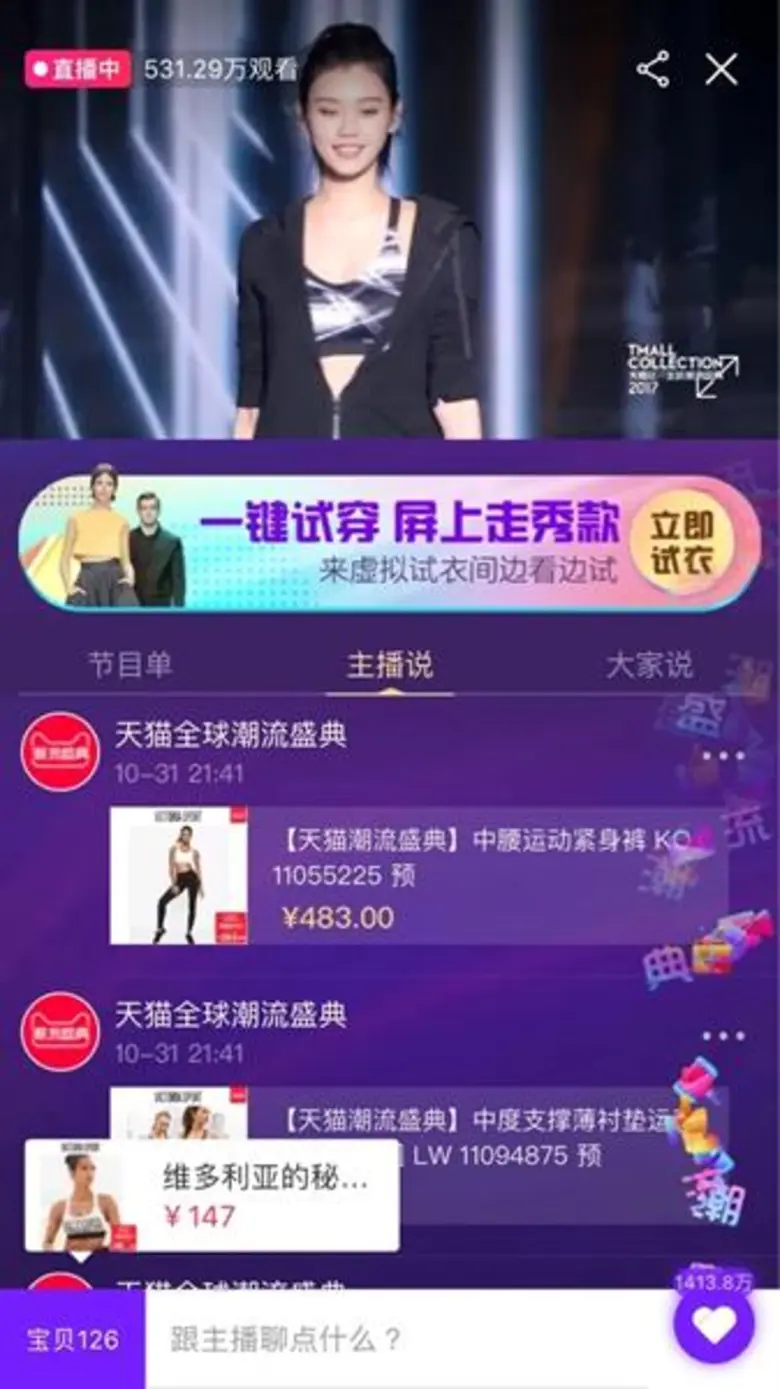Open the ¥483.00 中腰运动紧身裤 product card
This screenshot has width=780, height=1389.
point(418,876)
